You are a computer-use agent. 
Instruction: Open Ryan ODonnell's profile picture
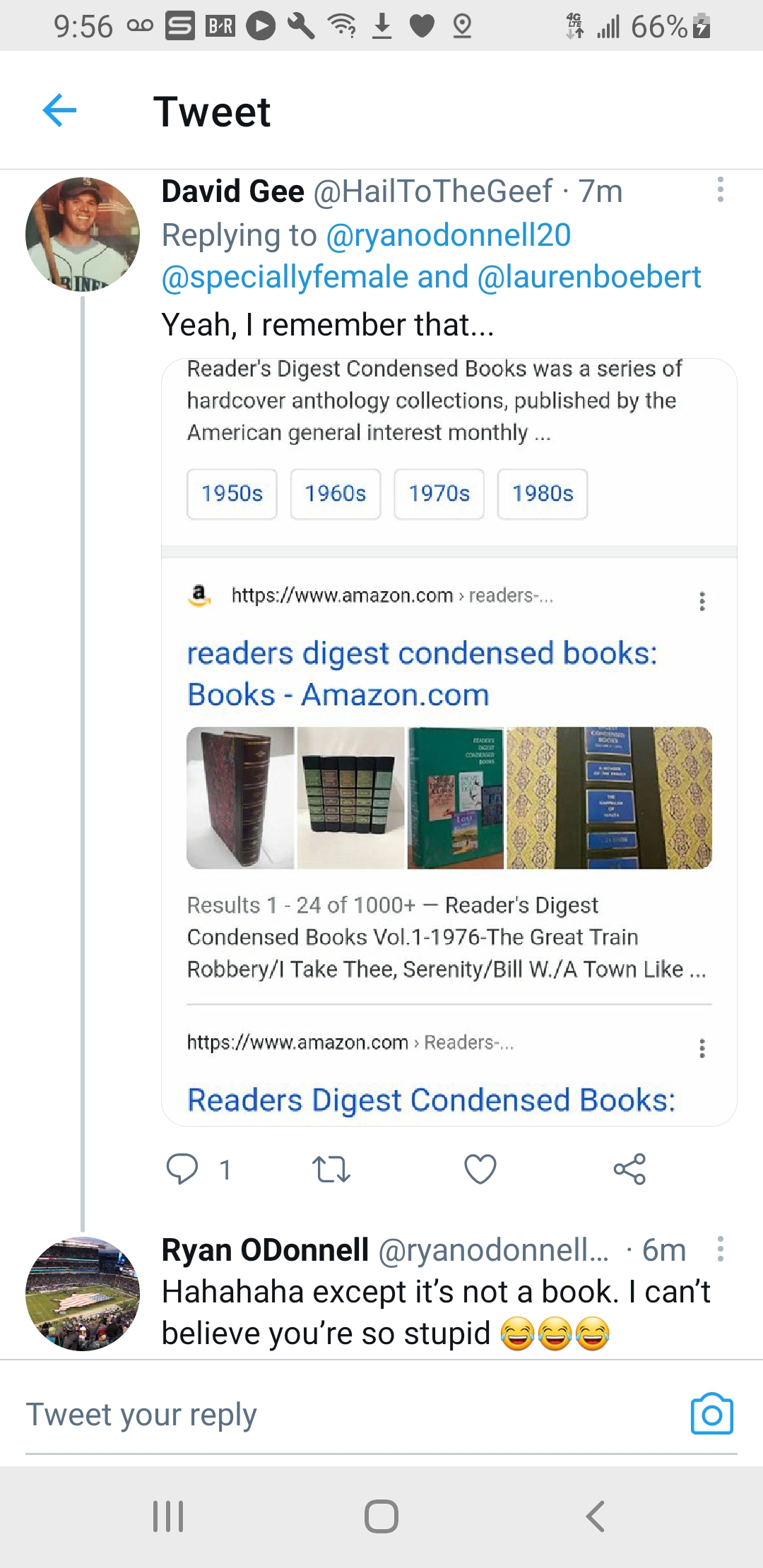coord(83,1293)
